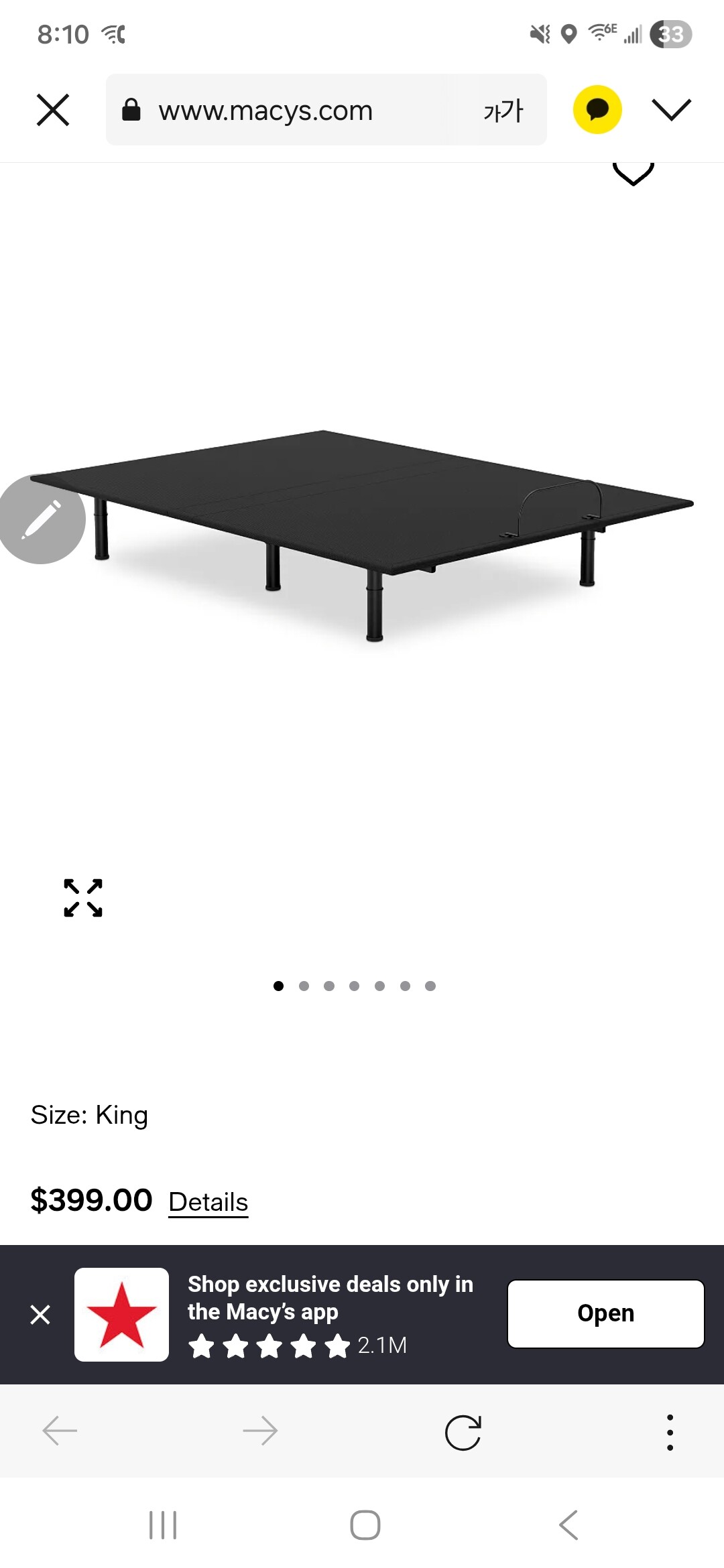Go back to previous web page

click(x=60, y=1431)
